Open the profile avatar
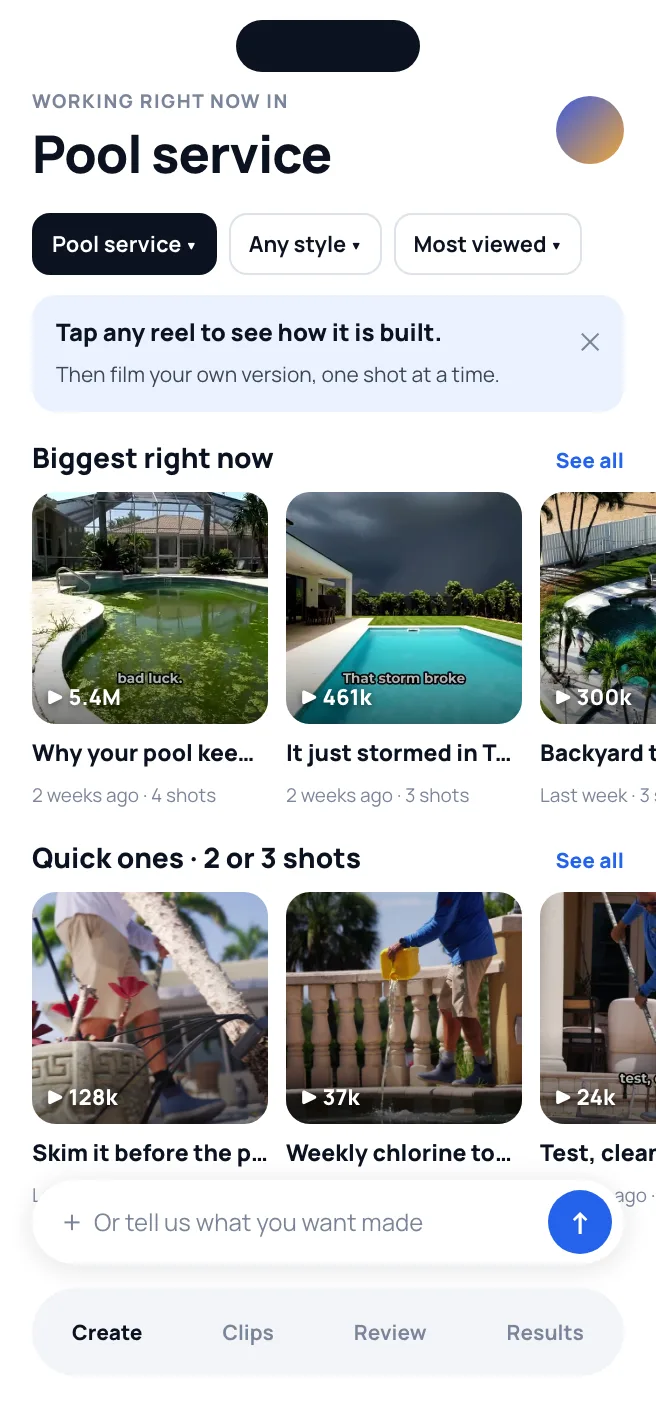This screenshot has height=1408, width=656. click(x=590, y=130)
